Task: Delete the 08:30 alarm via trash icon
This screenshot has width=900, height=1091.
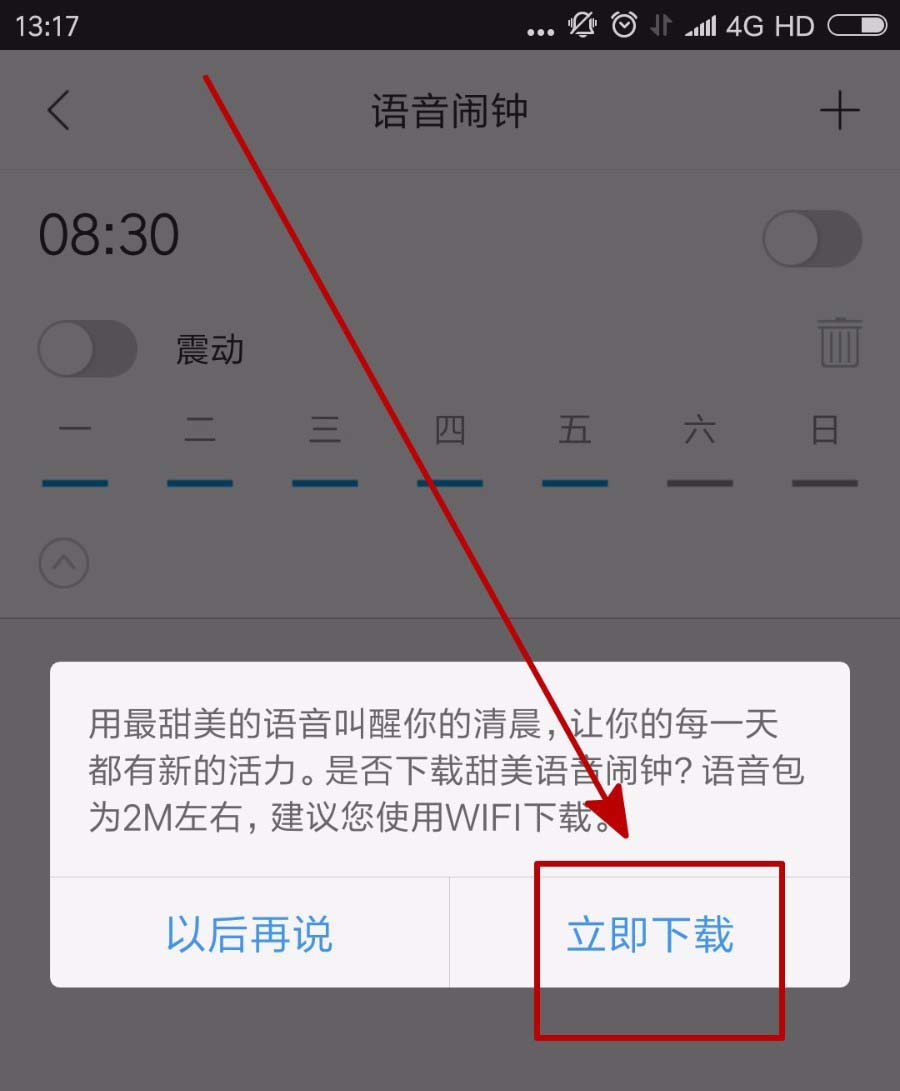Action: (x=839, y=342)
